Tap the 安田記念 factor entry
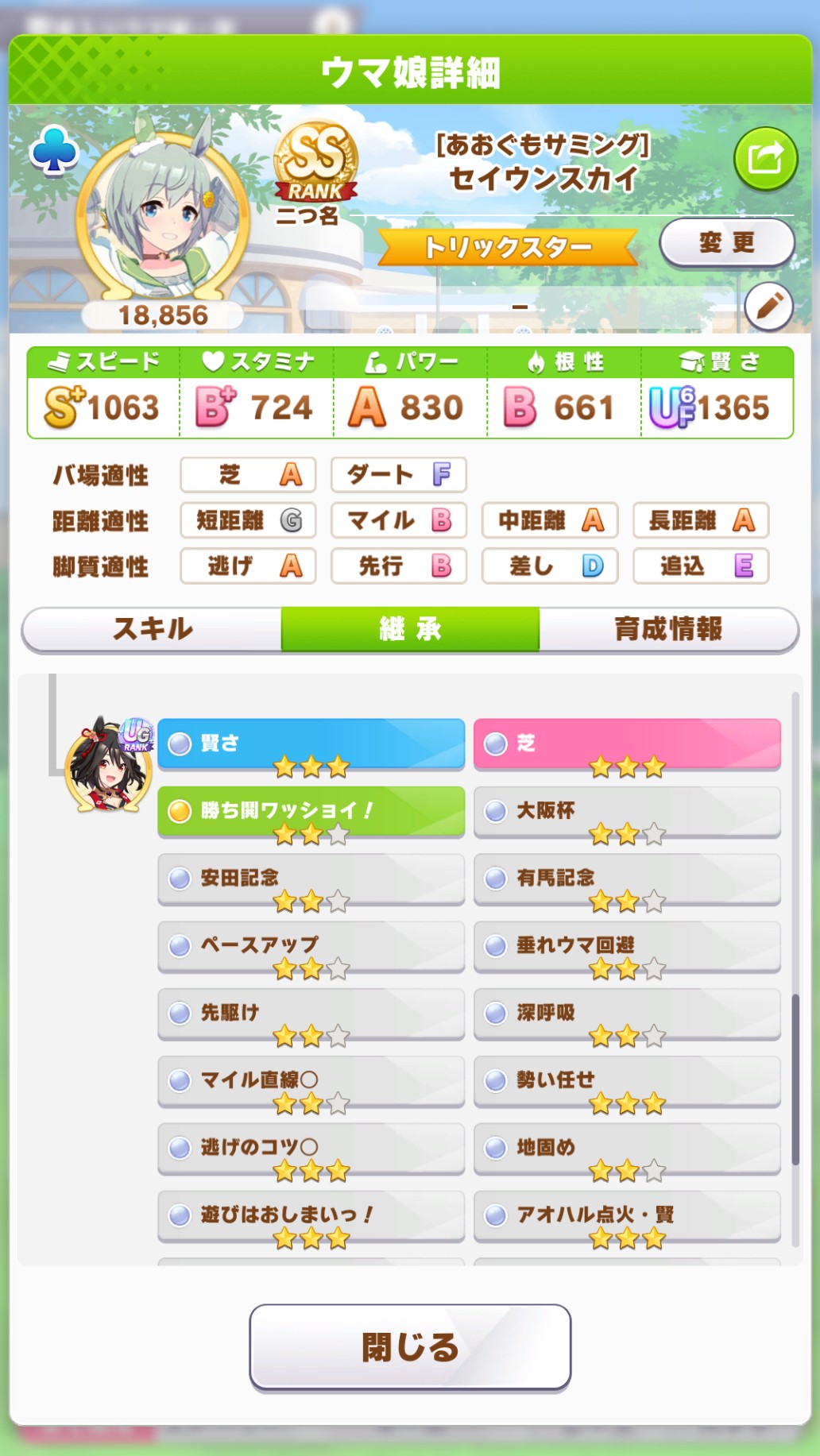 [x=311, y=879]
